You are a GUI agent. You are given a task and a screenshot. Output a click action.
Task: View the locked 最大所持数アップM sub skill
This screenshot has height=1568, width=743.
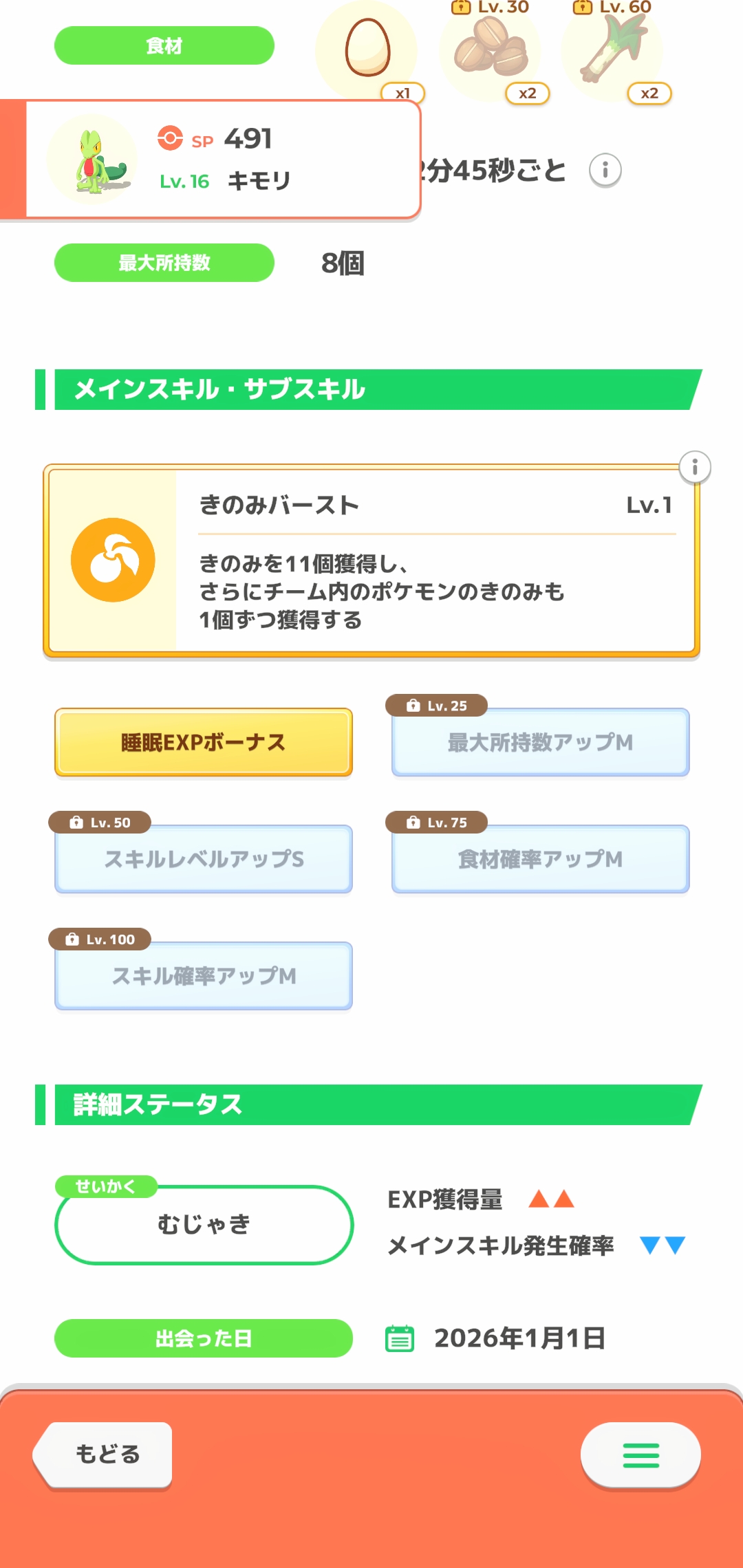coord(541,743)
